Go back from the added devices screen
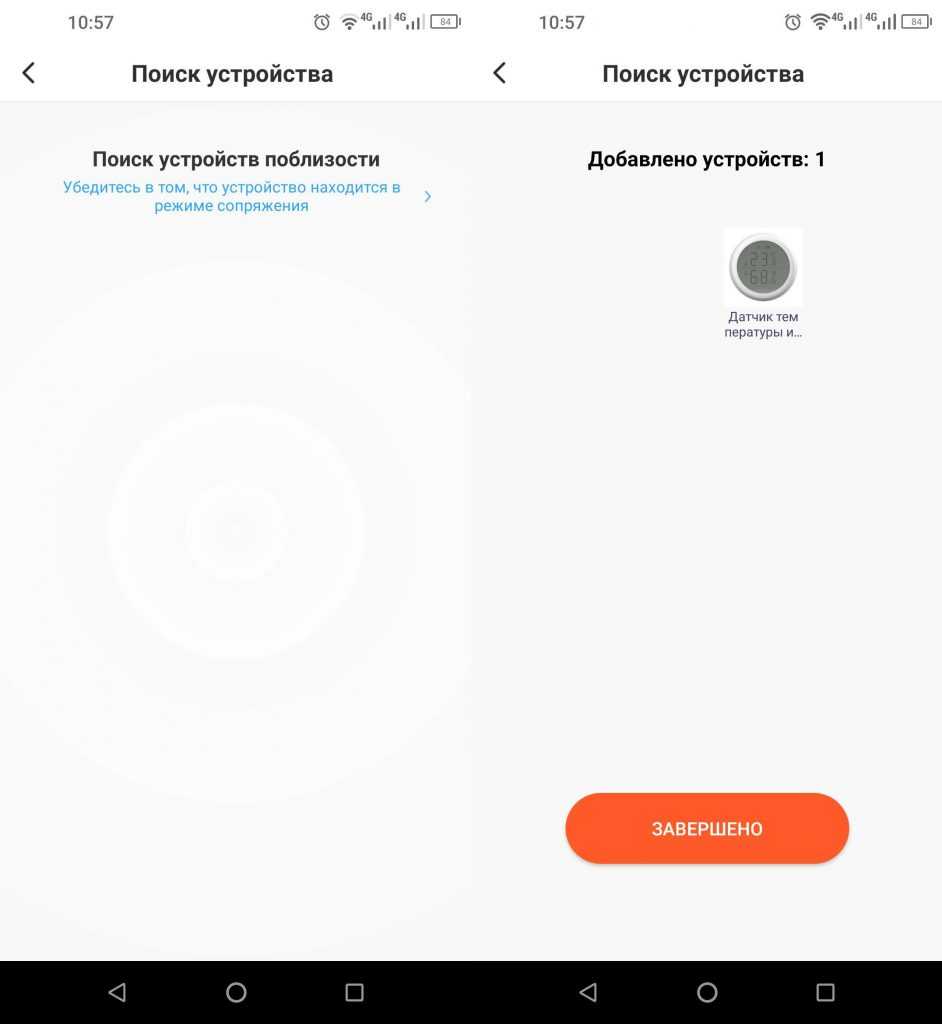 pos(500,73)
